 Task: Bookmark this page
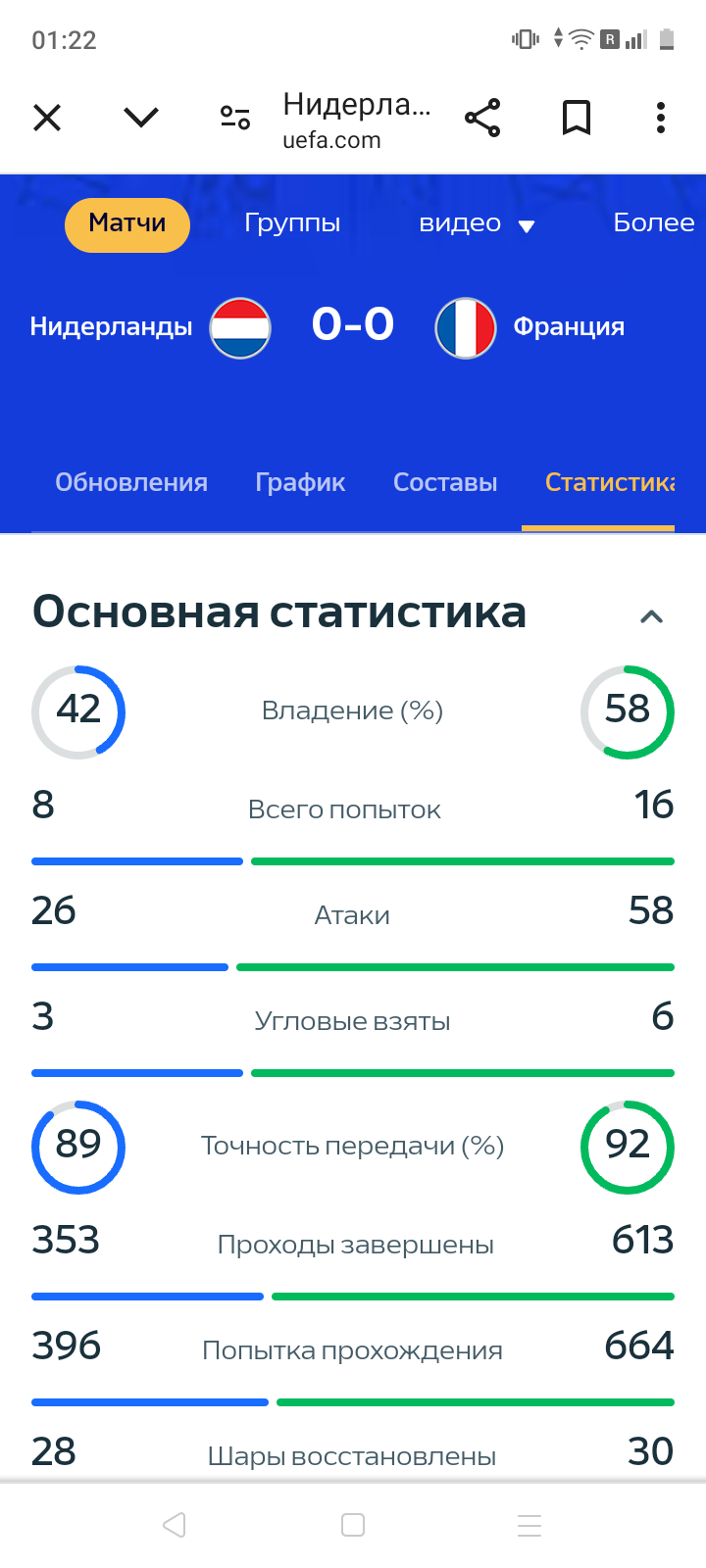coord(577,119)
